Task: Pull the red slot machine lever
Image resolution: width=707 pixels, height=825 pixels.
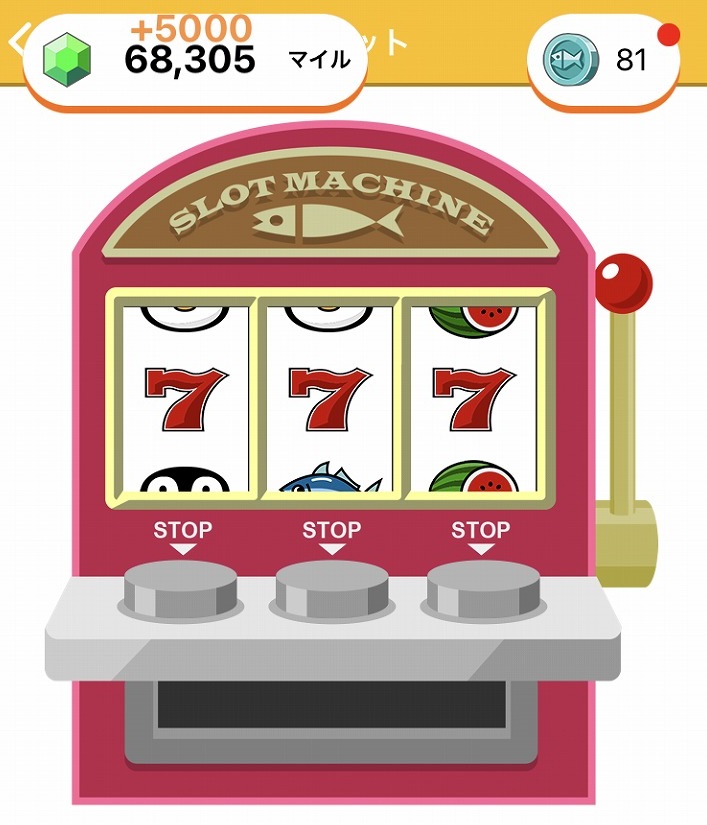Action: pyautogui.click(x=623, y=283)
